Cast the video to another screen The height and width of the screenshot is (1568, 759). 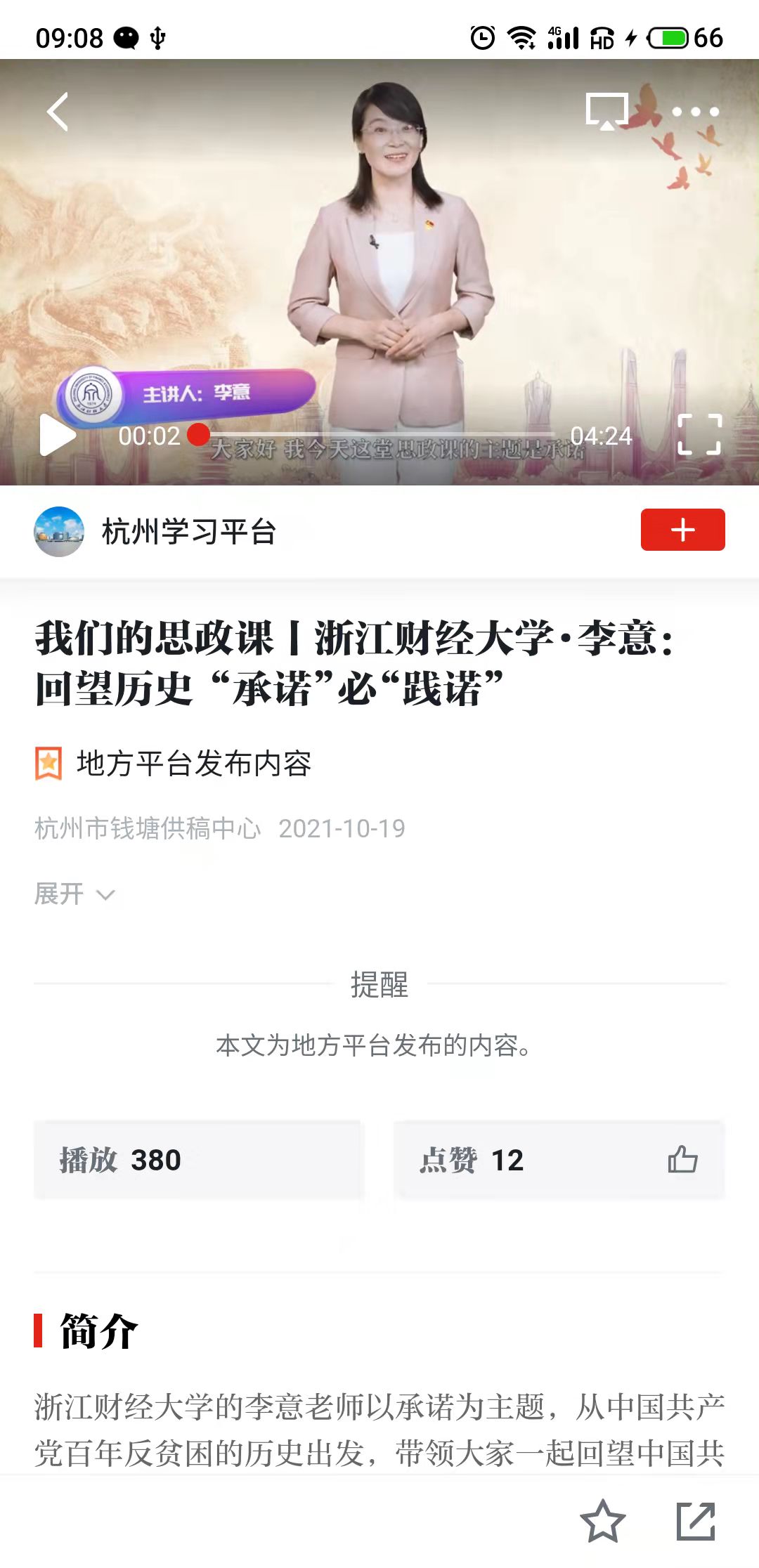point(606,112)
